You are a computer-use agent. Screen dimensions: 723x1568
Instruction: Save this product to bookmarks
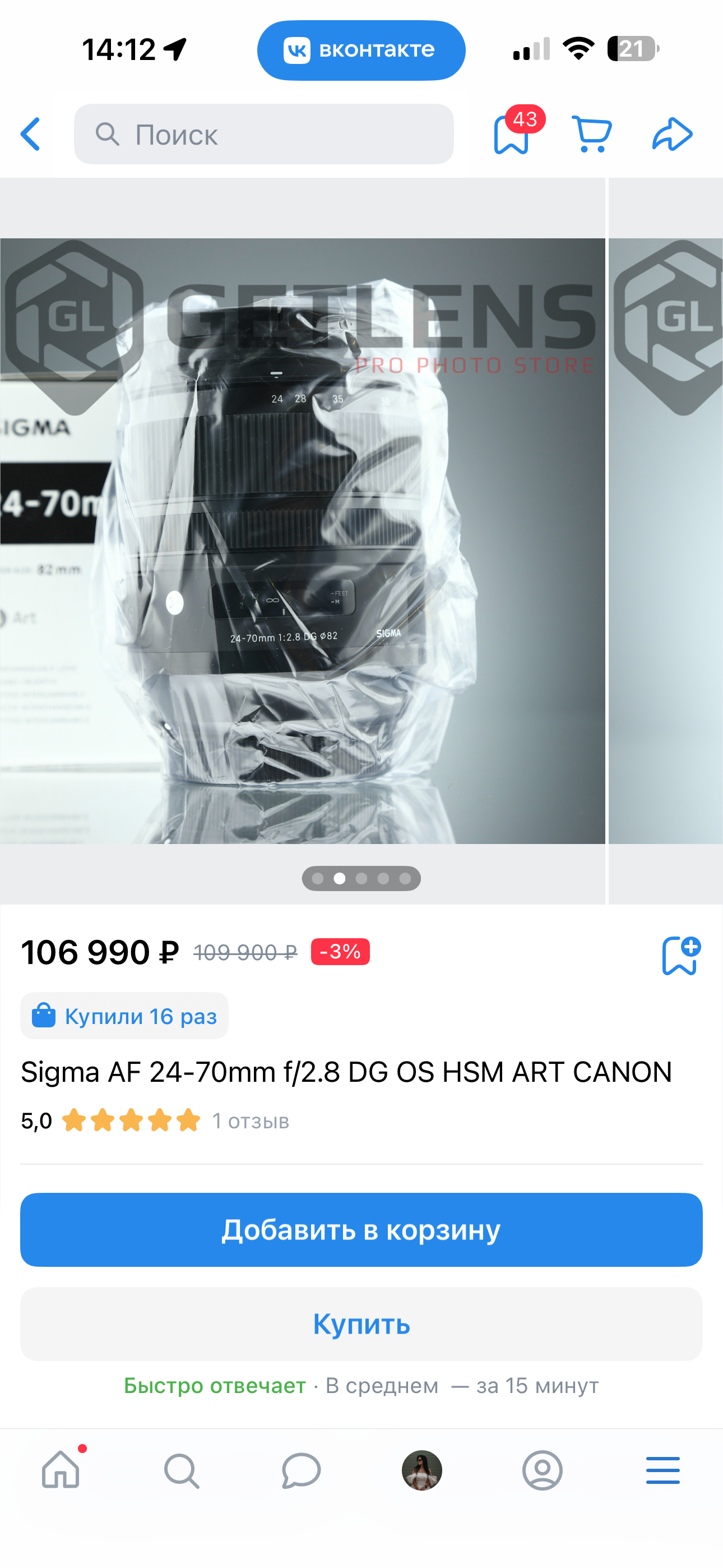(x=680, y=955)
